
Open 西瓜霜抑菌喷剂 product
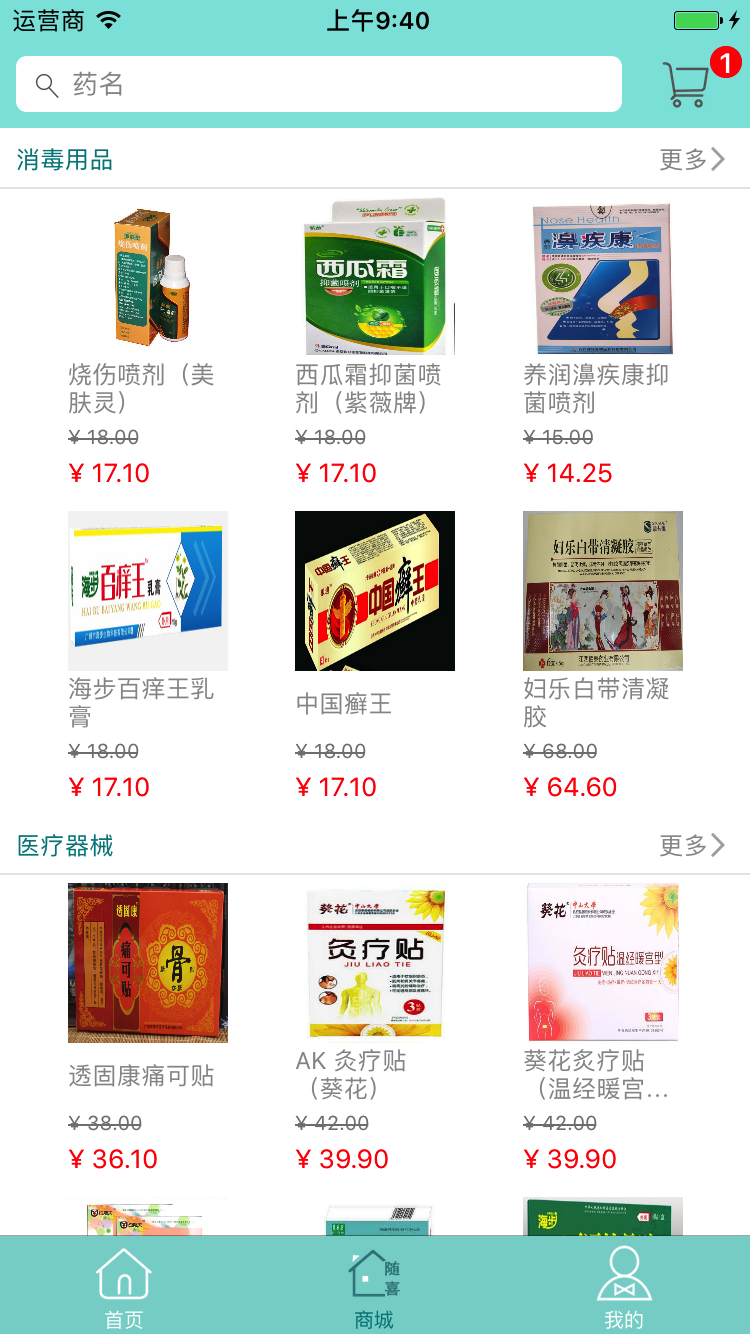[x=375, y=278]
